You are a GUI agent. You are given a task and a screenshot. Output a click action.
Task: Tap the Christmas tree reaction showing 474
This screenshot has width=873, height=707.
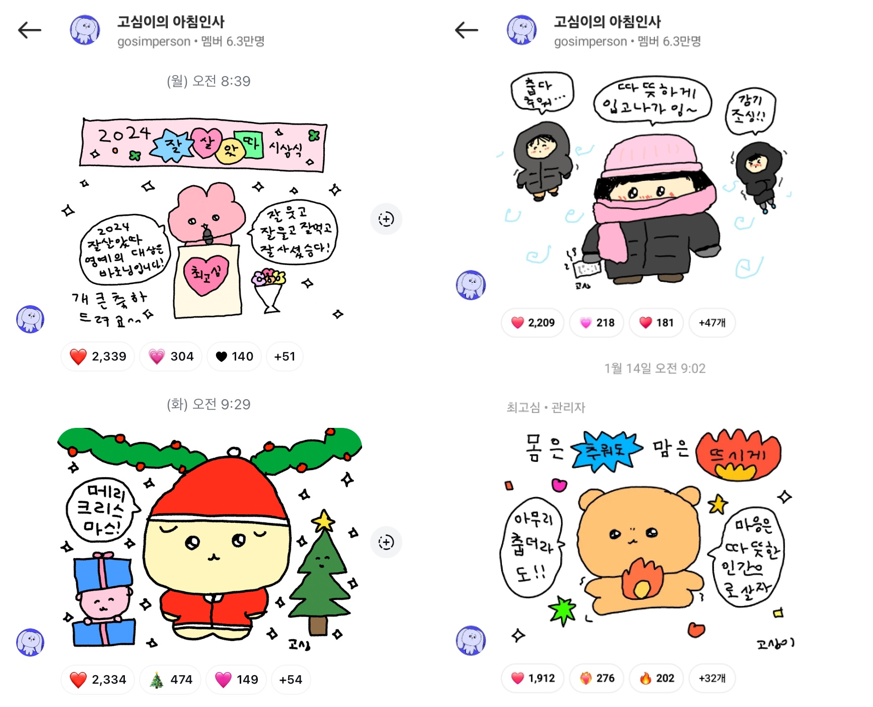171,680
